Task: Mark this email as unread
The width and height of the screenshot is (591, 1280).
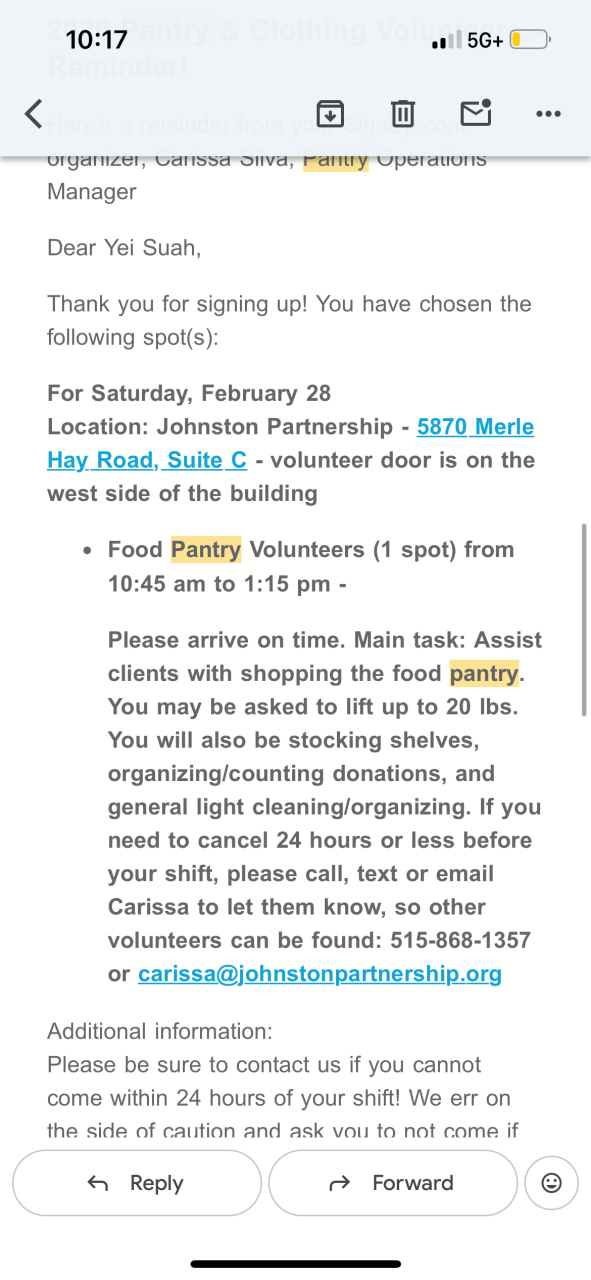Action: point(475,113)
